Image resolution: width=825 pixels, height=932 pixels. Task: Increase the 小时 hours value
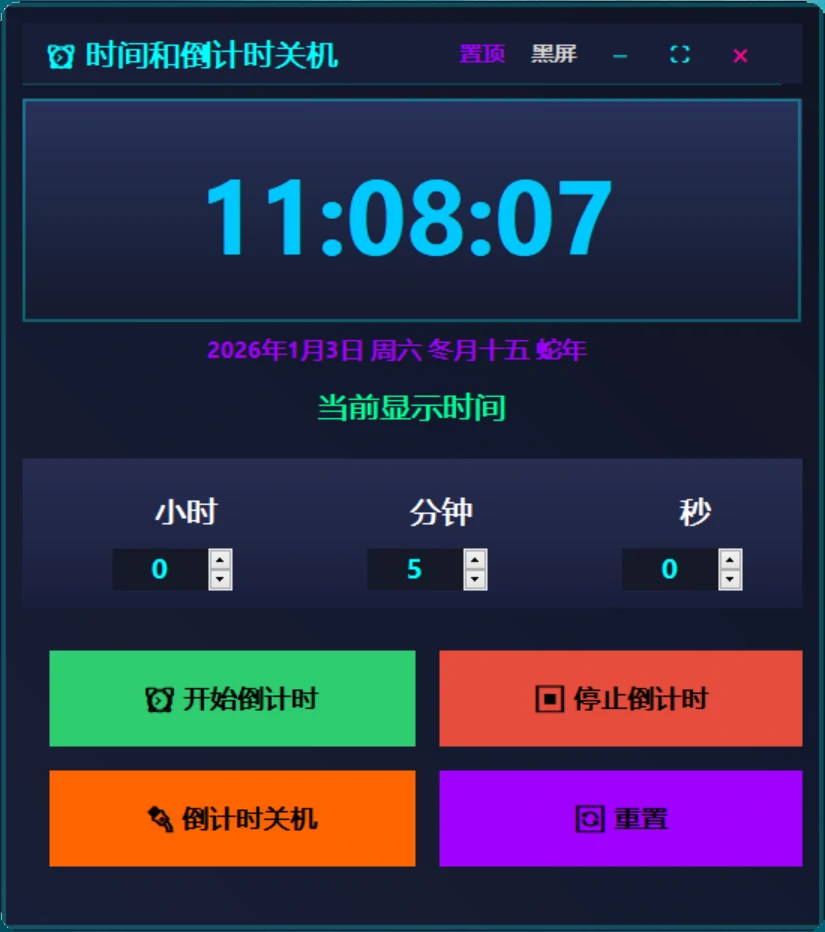[220, 560]
